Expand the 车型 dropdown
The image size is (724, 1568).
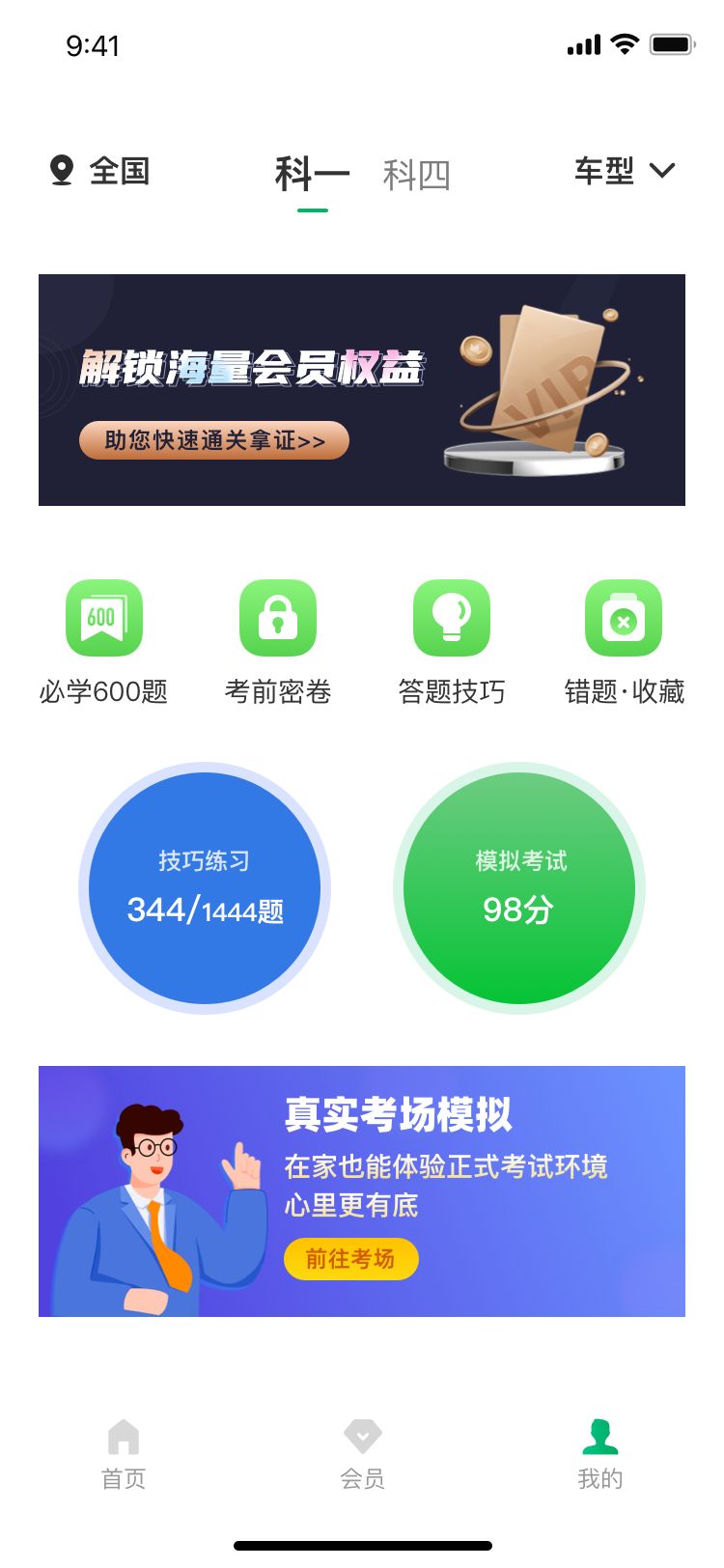(x=624, y=171)
